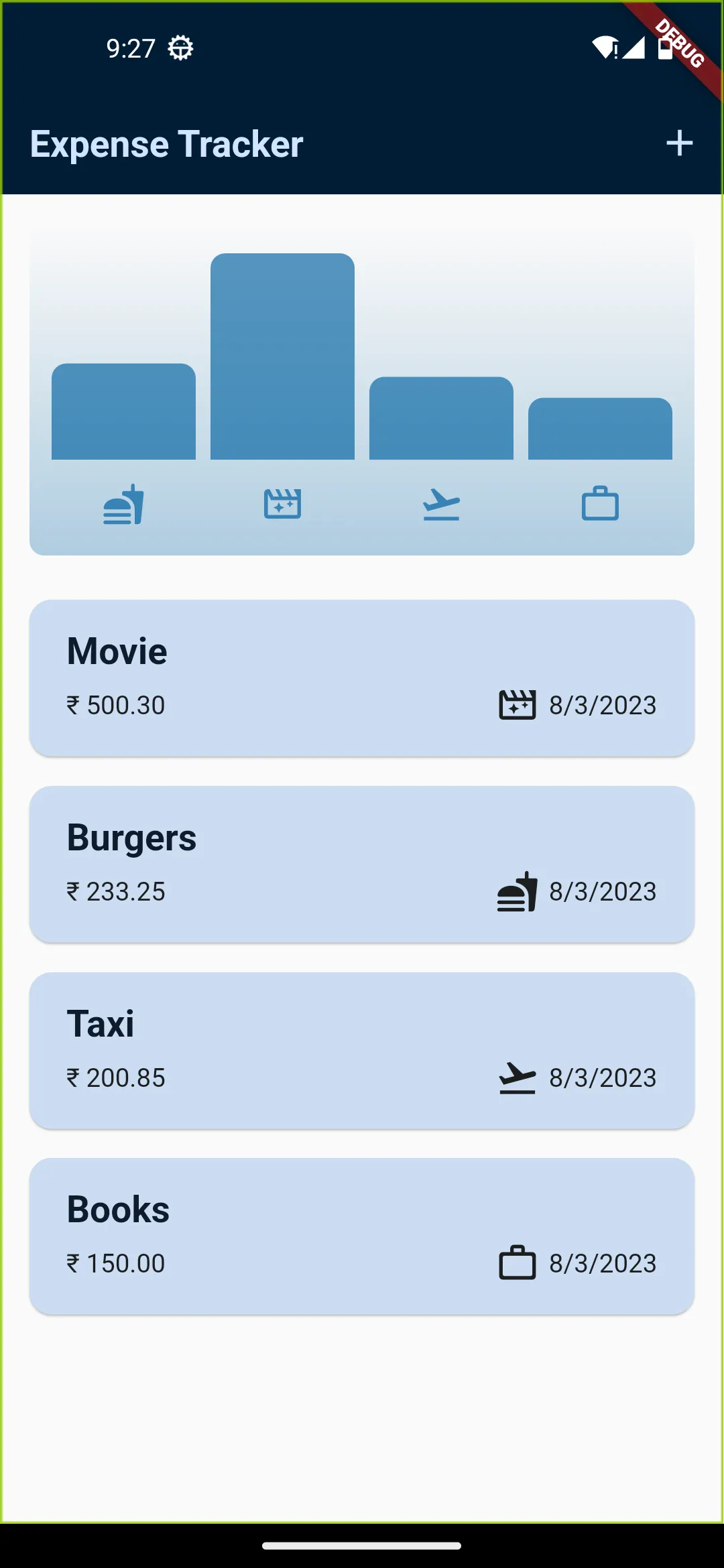Image resolution: width=724 pixels, height=1568 pixels.
Task: Click the briefcase icon on the Books card
Action: tap(516, 1264)
